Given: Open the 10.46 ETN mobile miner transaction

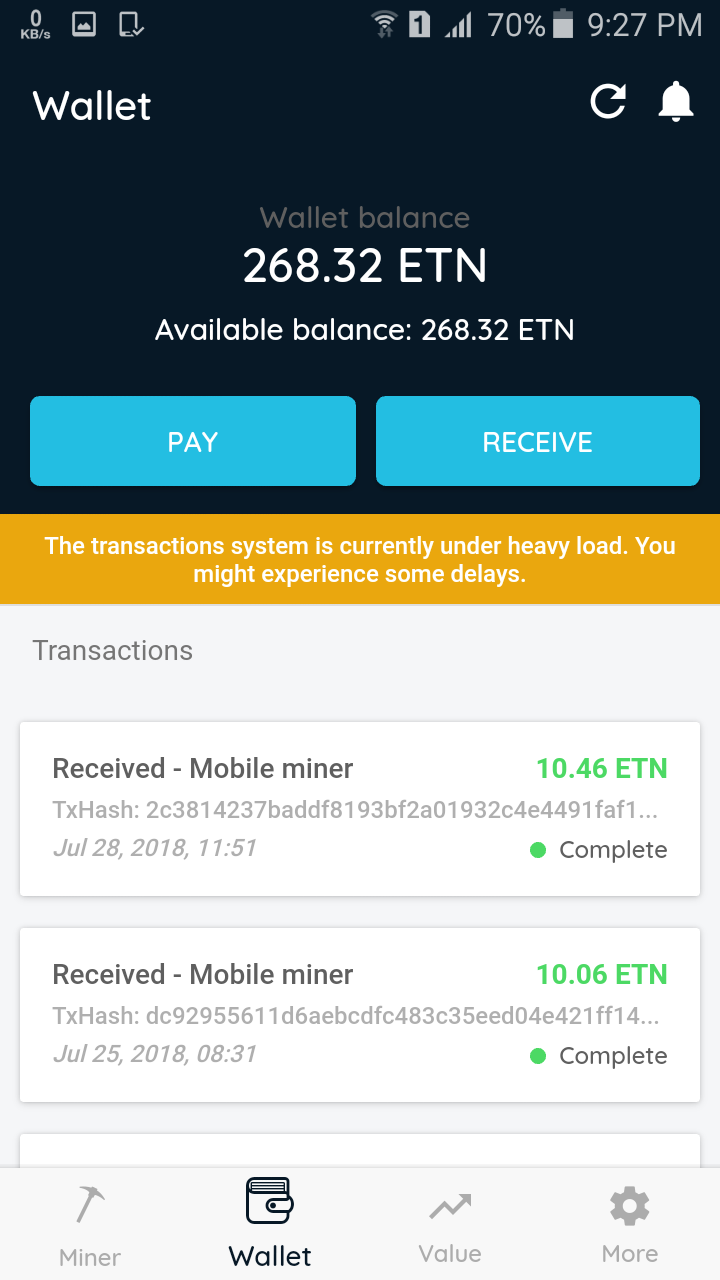Looking at the screenshot, I should 360,809.
